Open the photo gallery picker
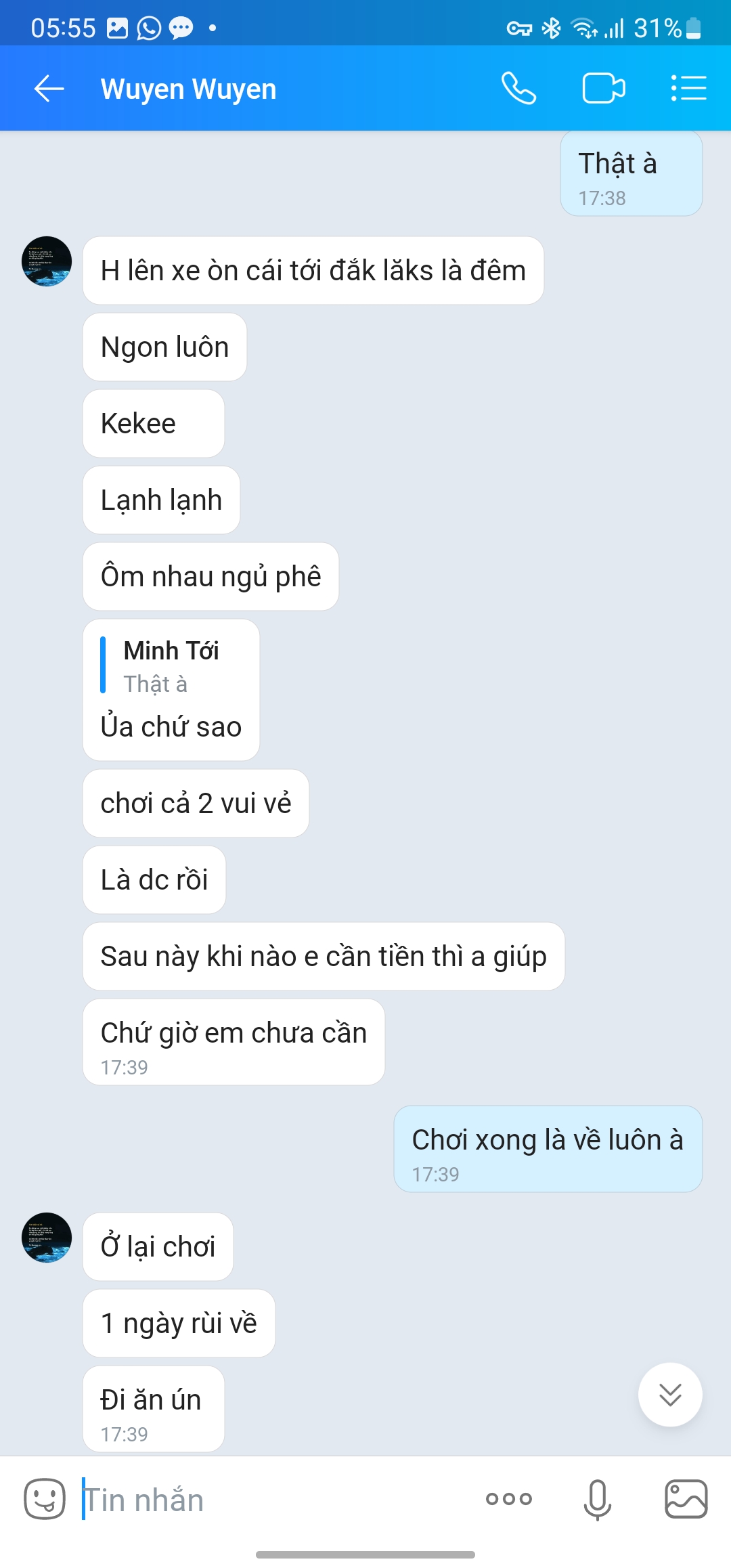Screen dimensions: 731x1568 tap(686, 1499)
